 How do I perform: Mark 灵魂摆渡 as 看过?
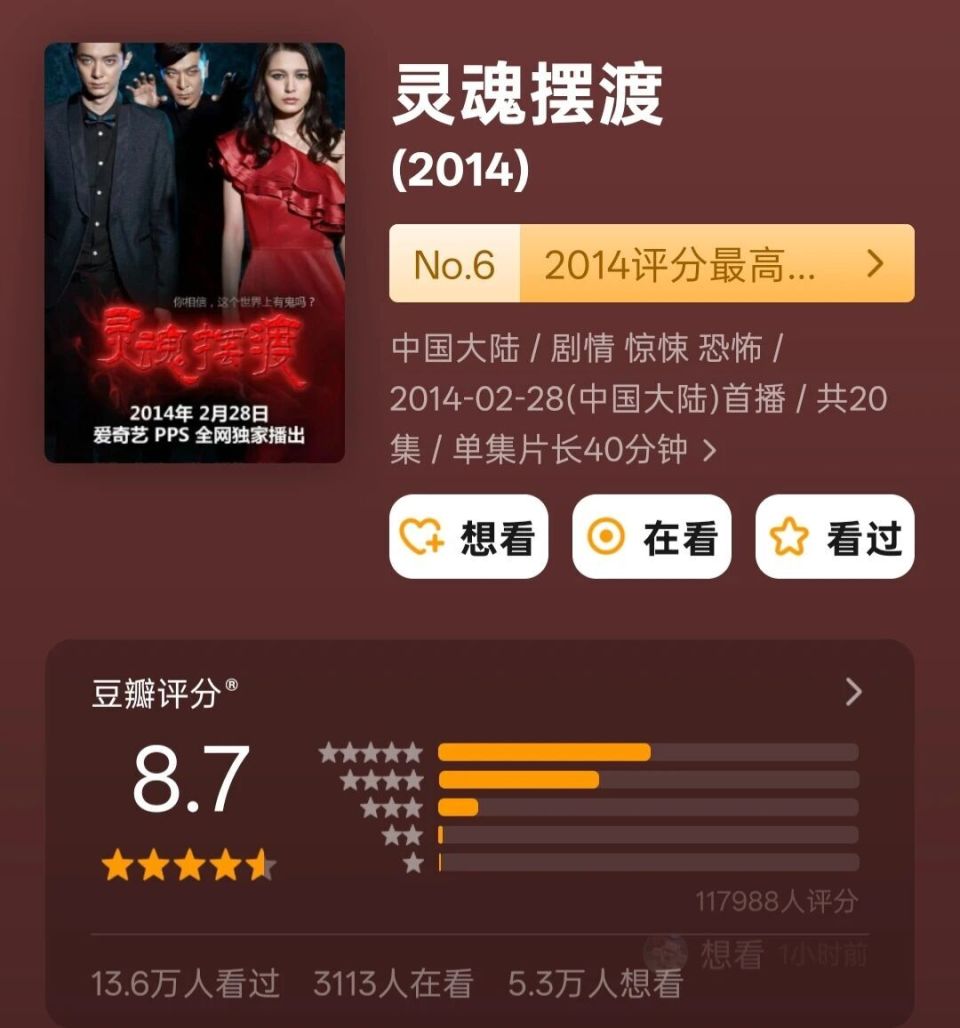click(834, 537)
